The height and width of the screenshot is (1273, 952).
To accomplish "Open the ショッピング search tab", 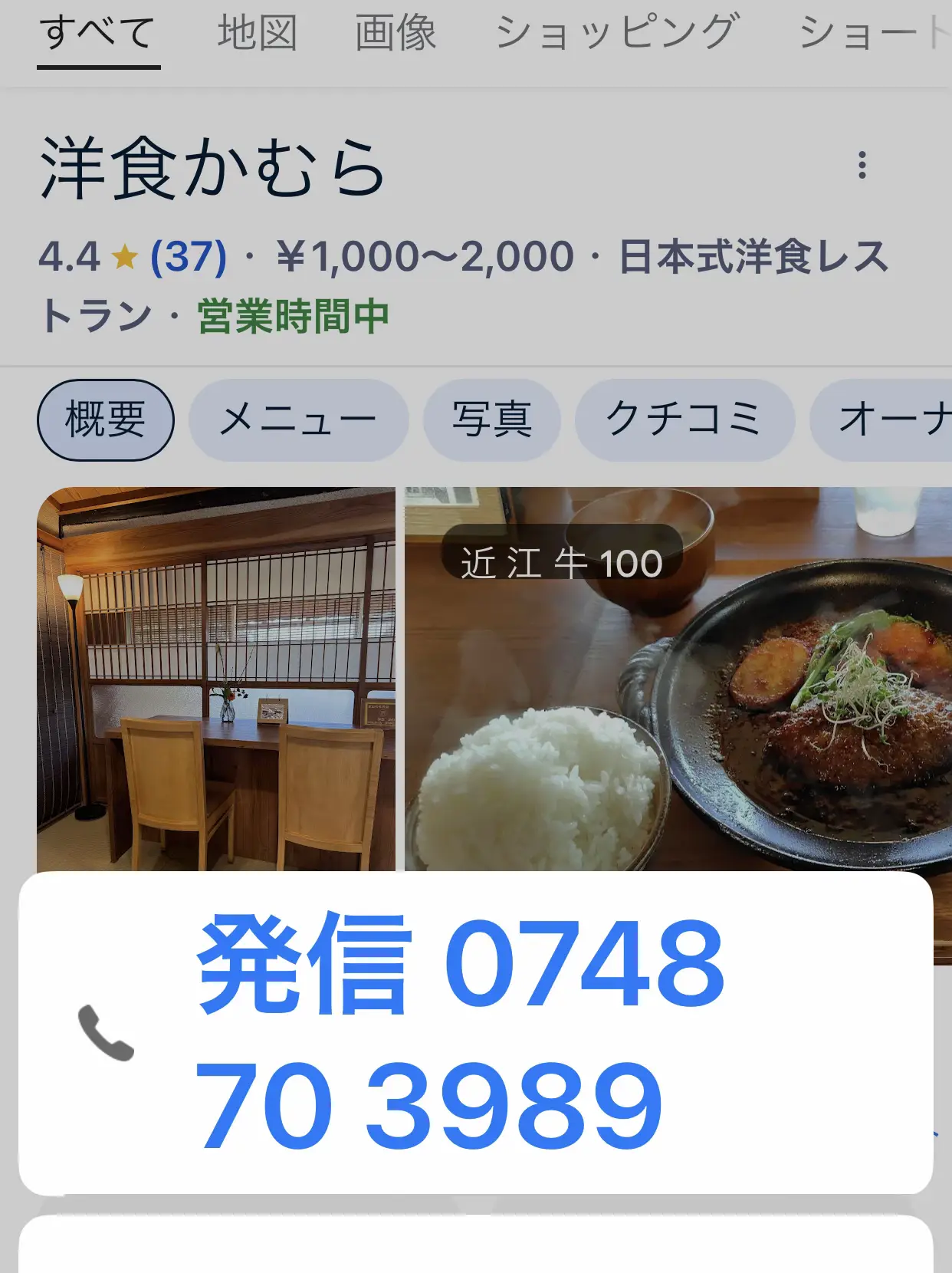I will pyautogui.click(x=617, y=34).
